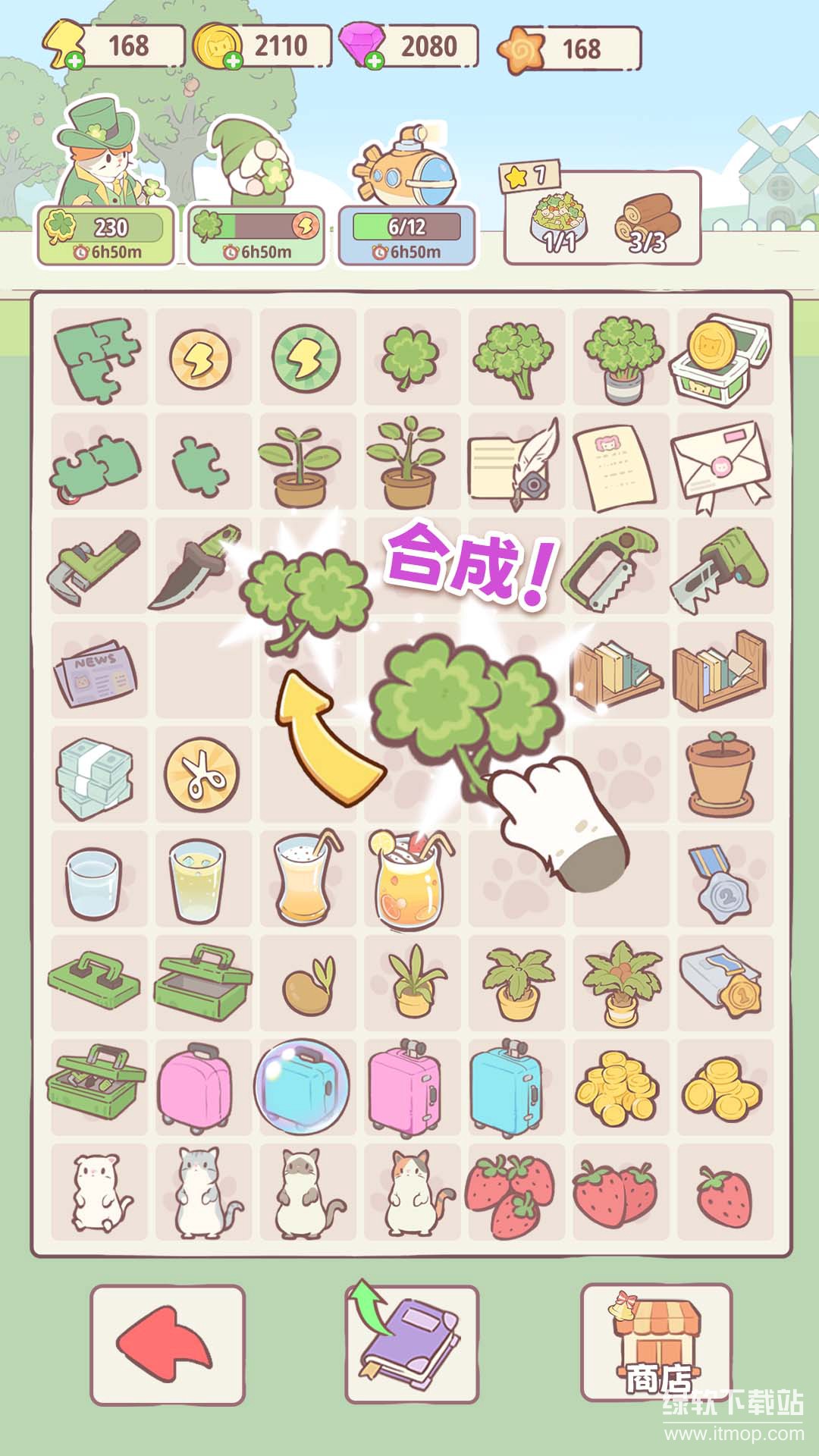
Task: Open the 商店 shop
Action: coord(657,1344)
